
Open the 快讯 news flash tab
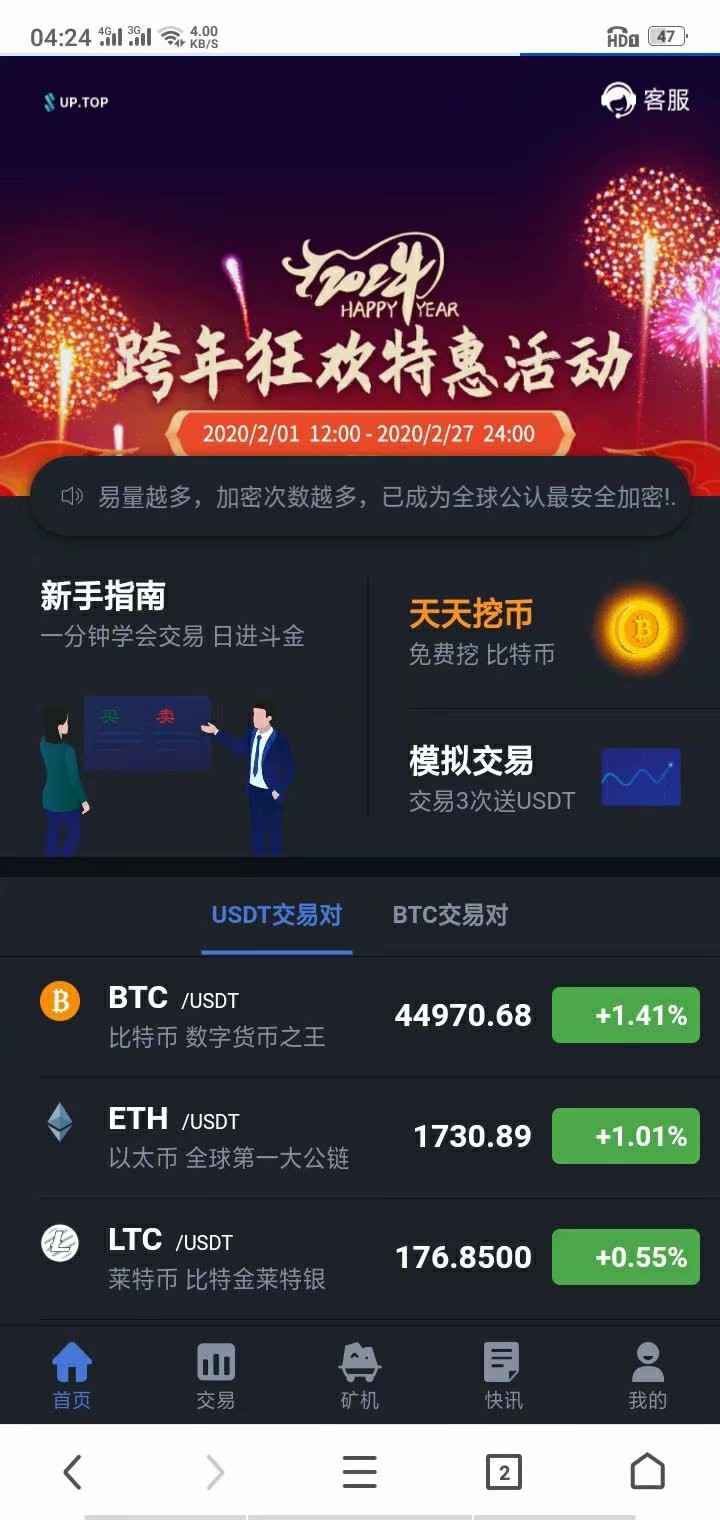(503, 1376)
